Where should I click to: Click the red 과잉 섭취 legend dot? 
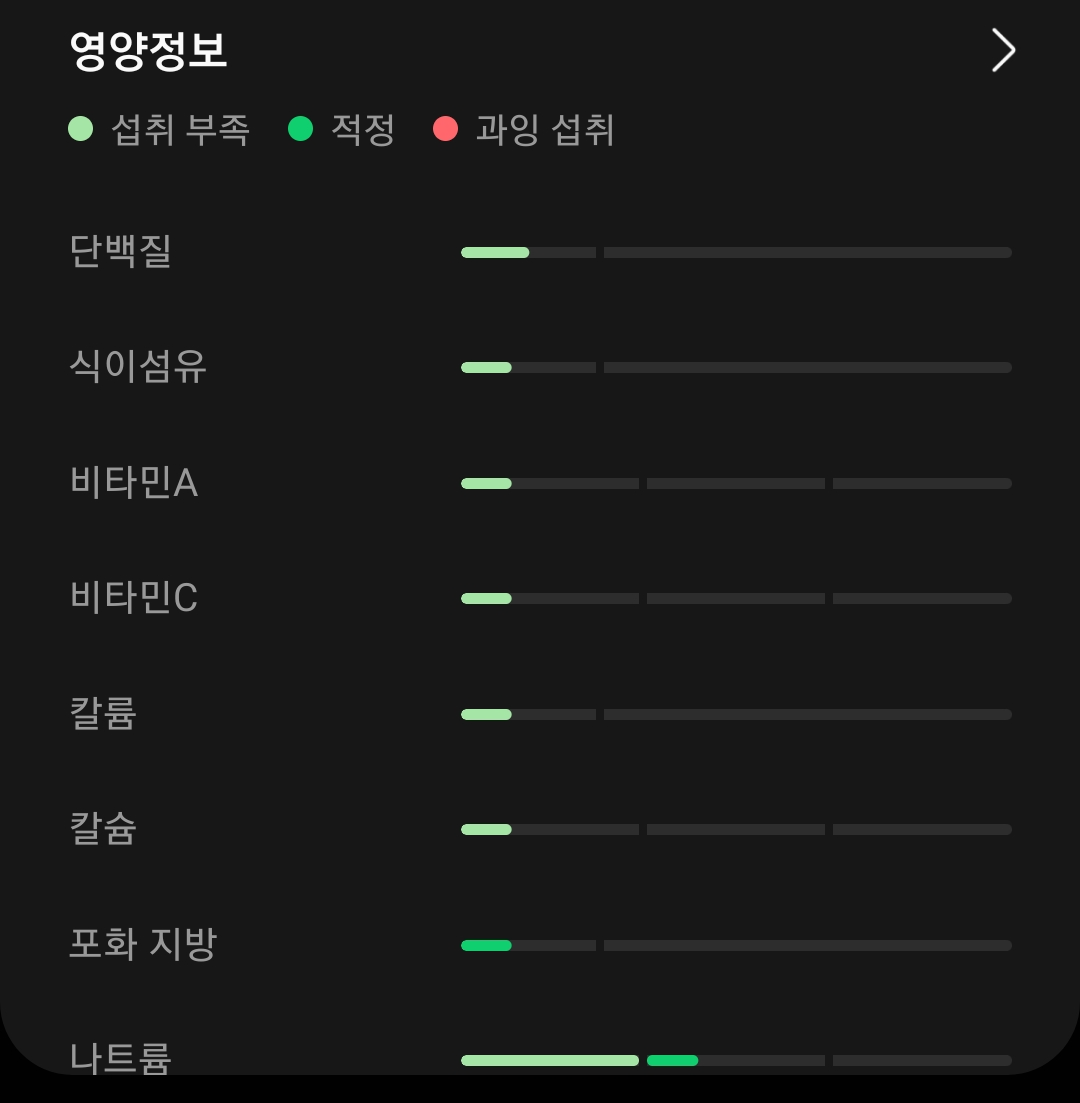click(446, 130)
